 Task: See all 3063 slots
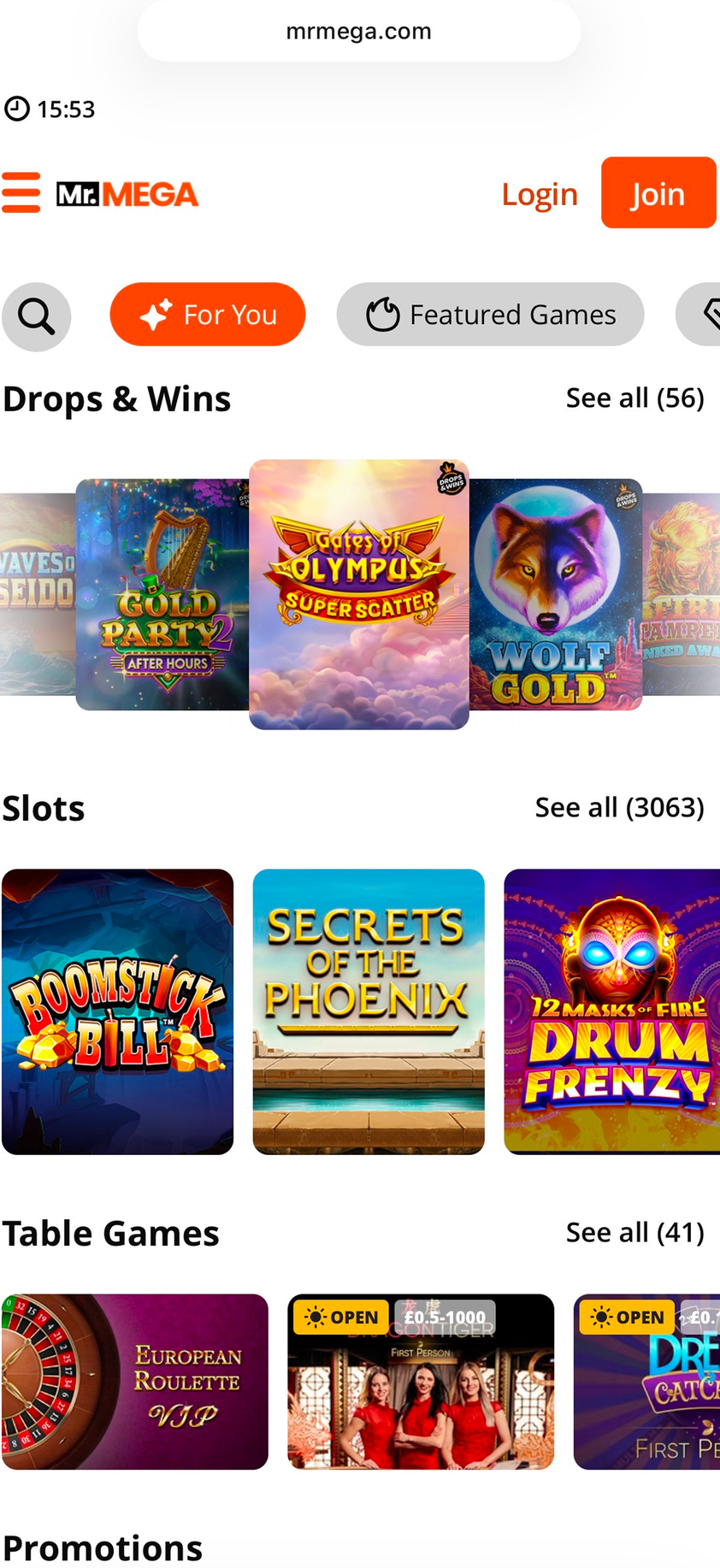pyautogui.click(x=619, y=808)
